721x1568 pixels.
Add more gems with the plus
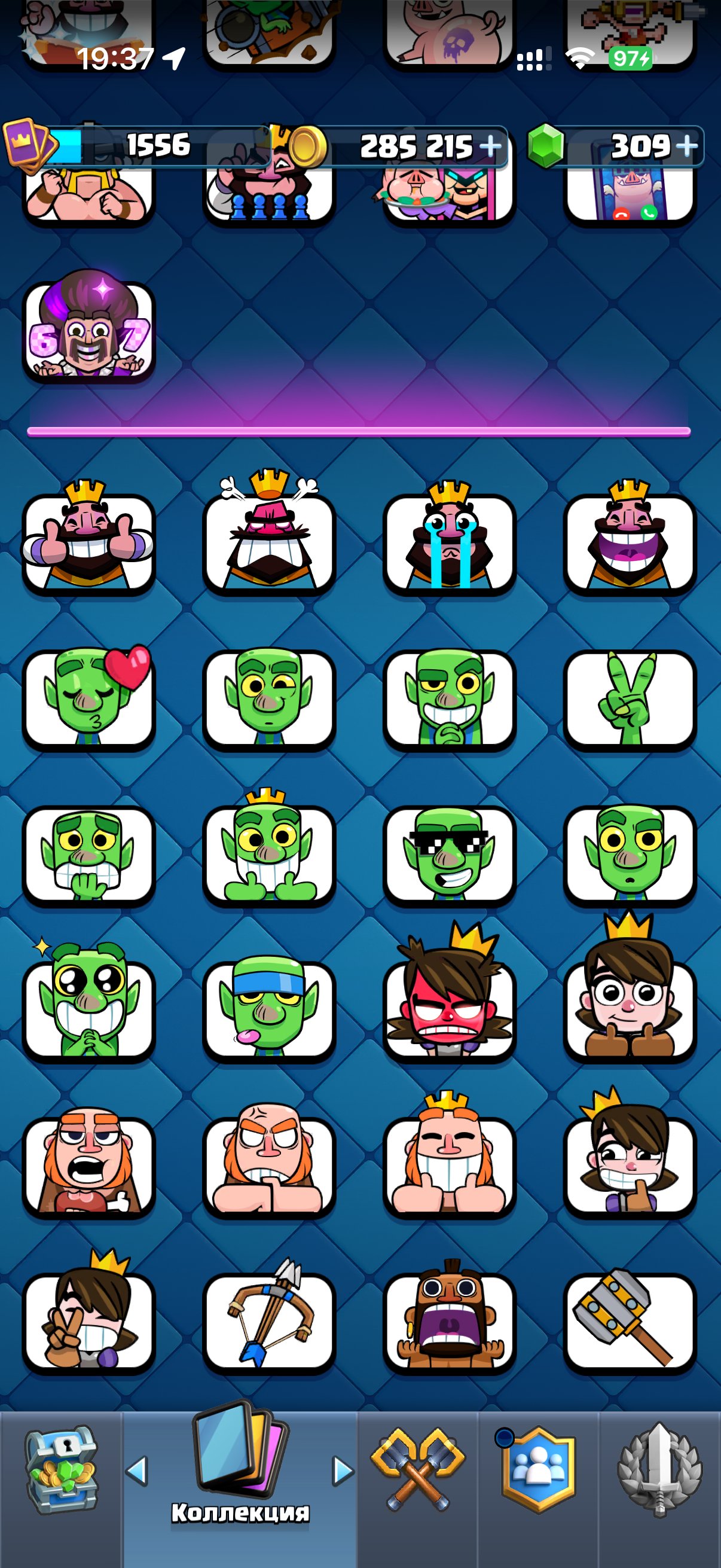point(686,146)
